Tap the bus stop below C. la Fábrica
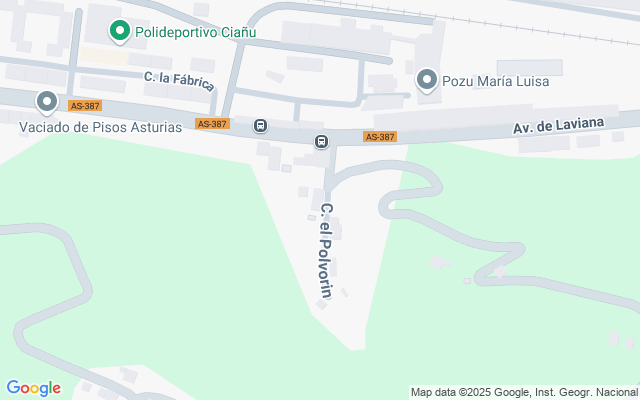Viewport: 640px width, 400px height. pyautogui.click(x=260, y=125)
